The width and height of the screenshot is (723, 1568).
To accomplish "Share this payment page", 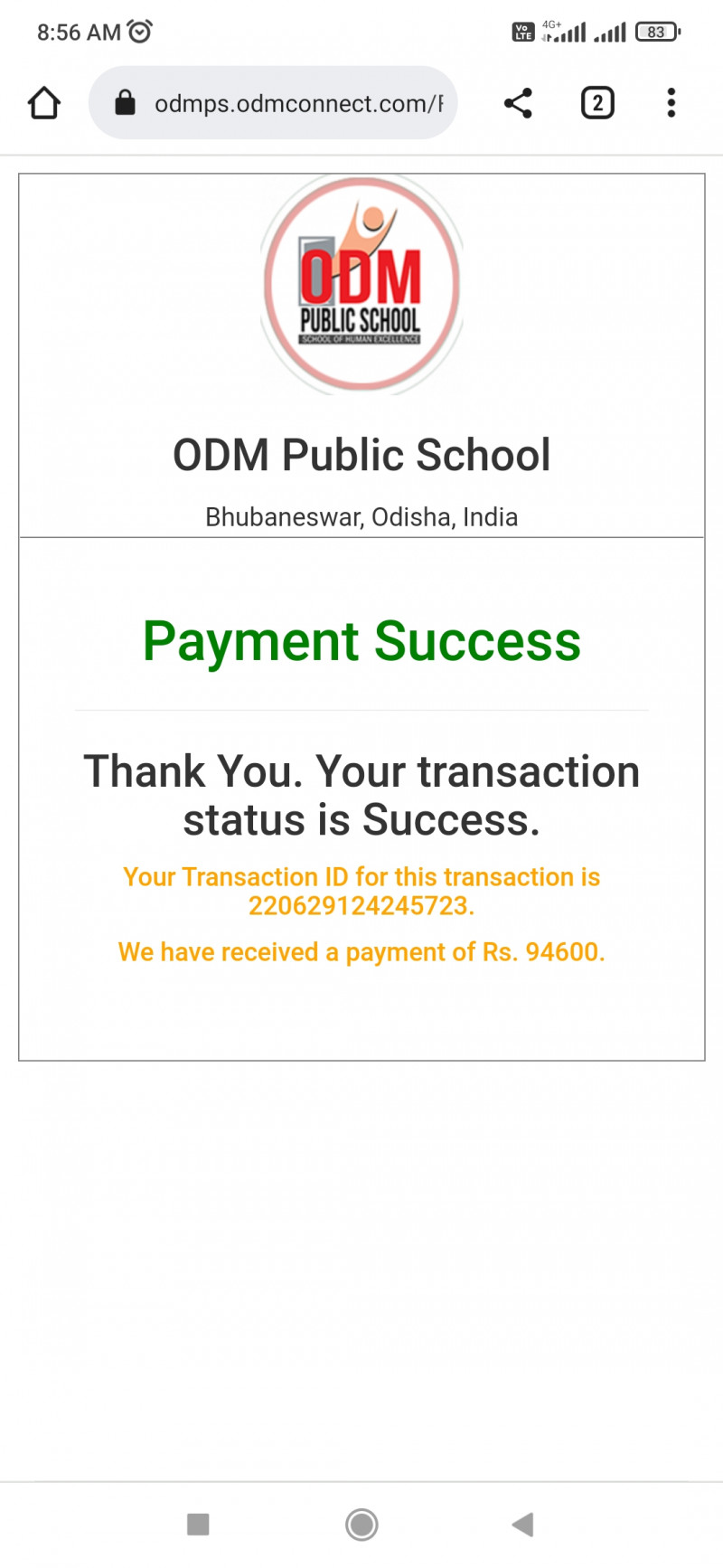I will click(518, 103).
